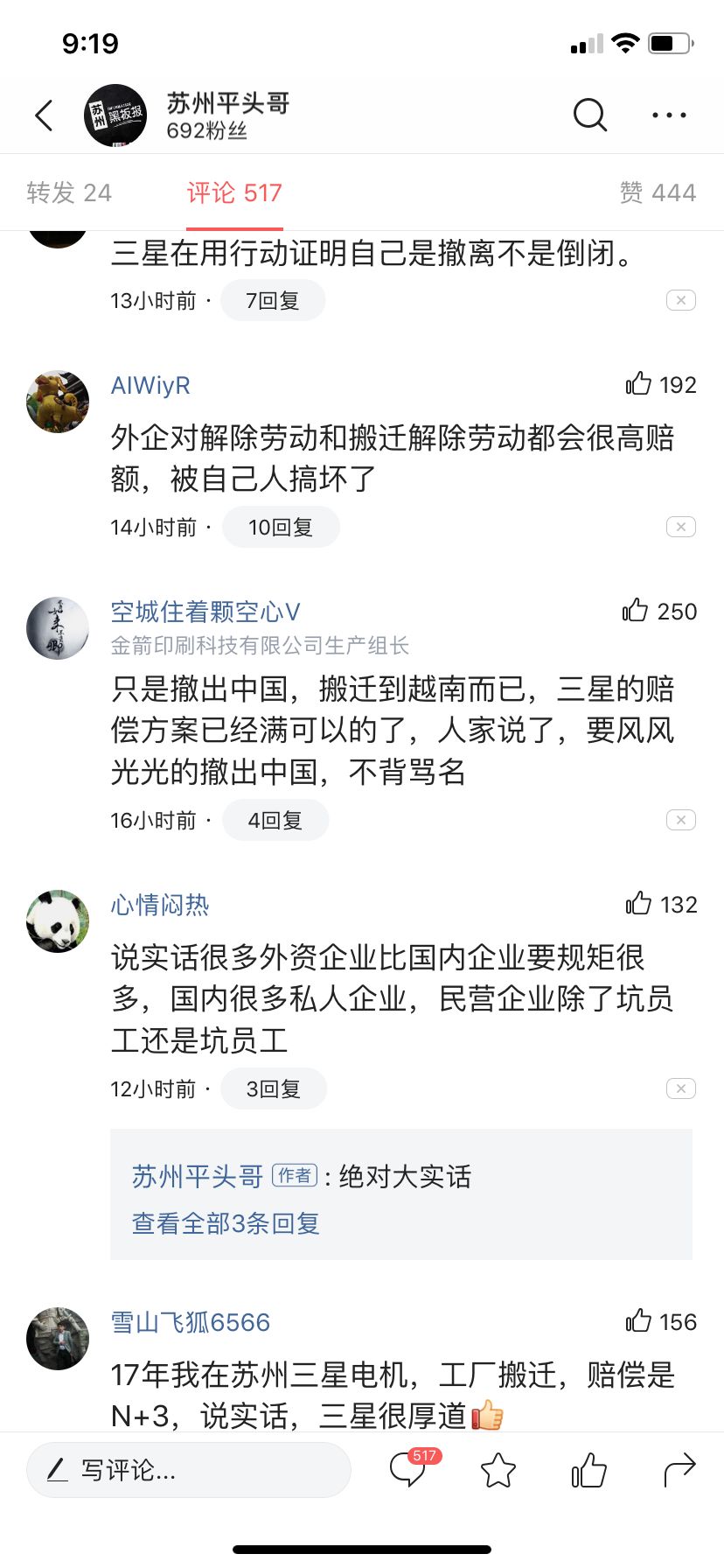
Task: Open the three-dot overflow menu
Action: pos(669,115)
